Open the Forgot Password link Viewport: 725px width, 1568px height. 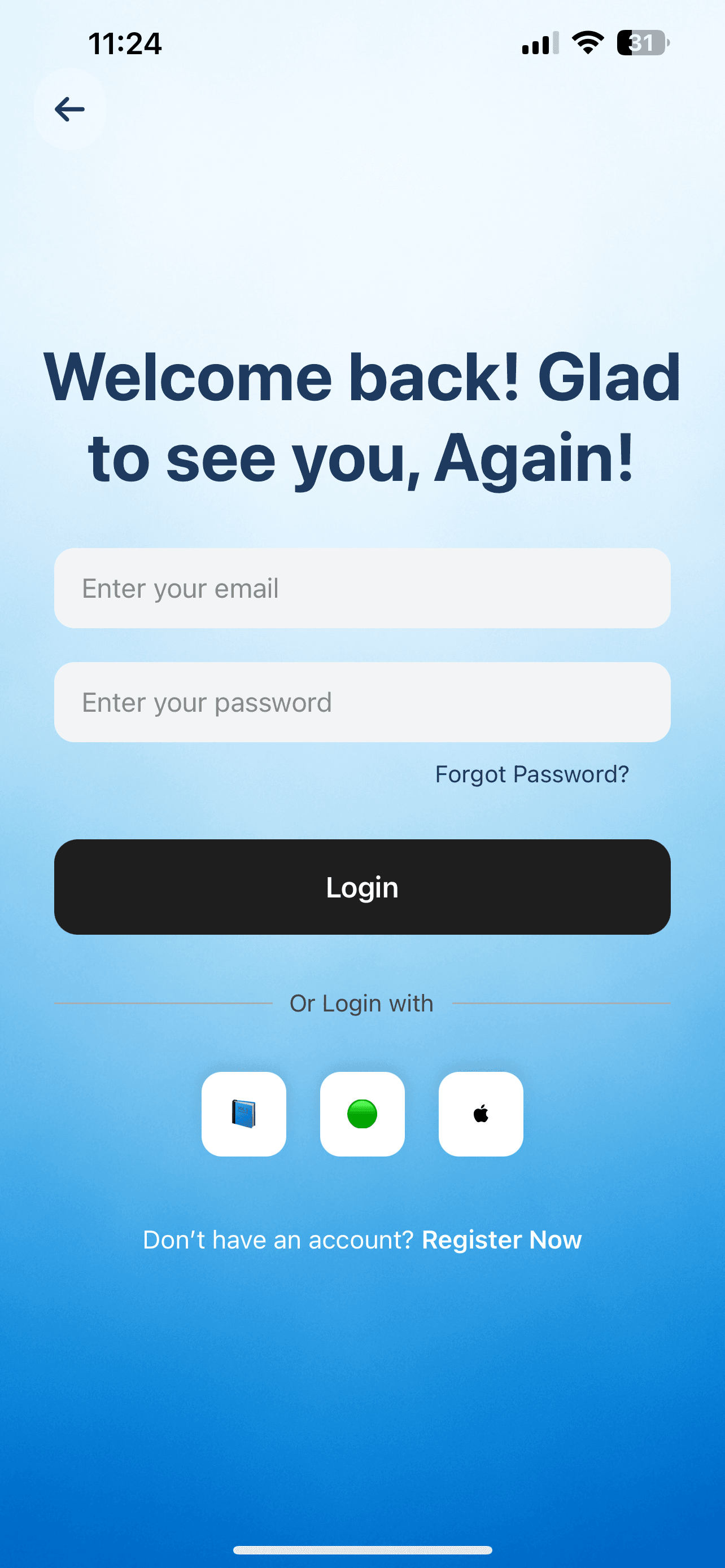pyautogui.click(x=531, y=774)
